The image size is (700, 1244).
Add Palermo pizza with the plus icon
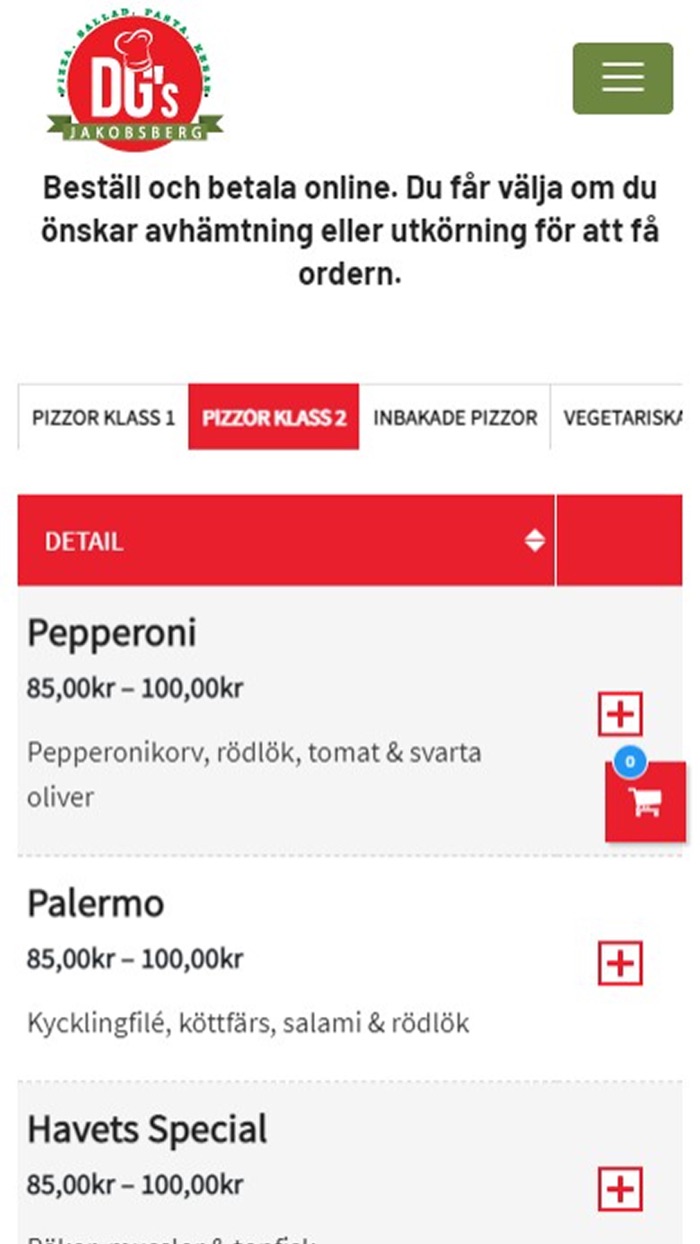click(620, 963)
